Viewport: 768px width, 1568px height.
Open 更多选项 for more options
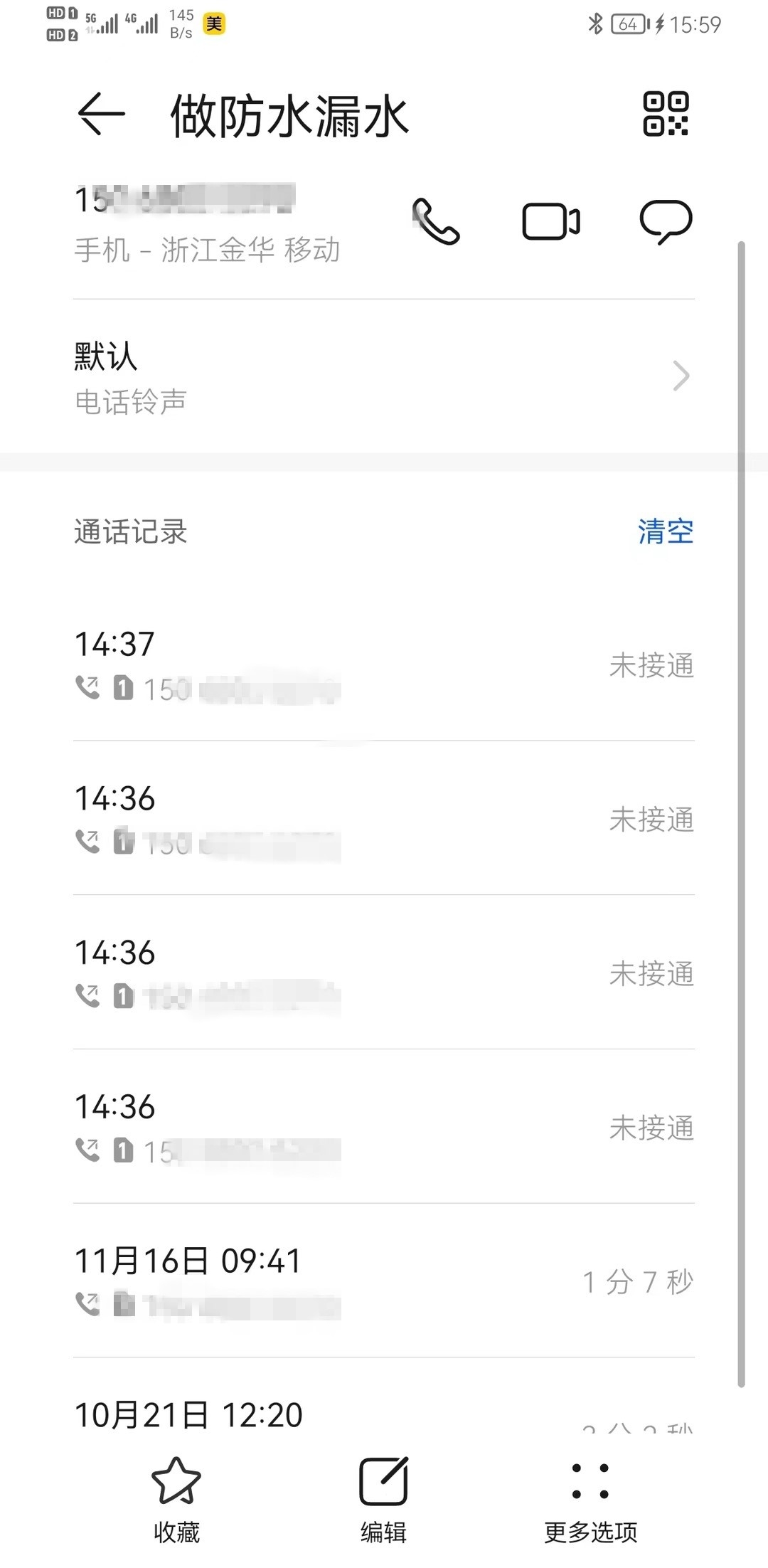(590, 1498)
